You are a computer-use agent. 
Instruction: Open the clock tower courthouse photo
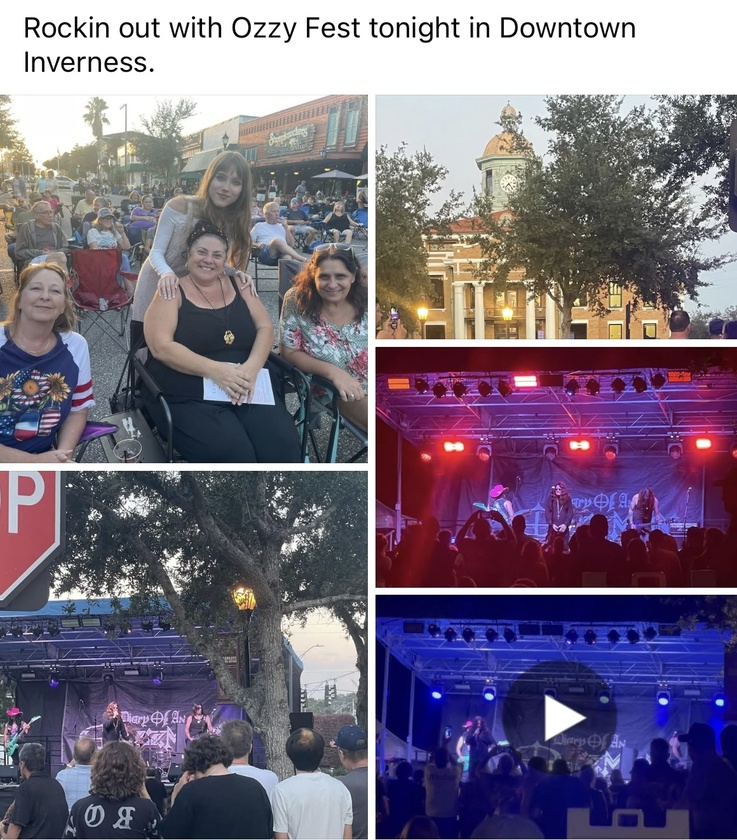click(x=556, y=217)
